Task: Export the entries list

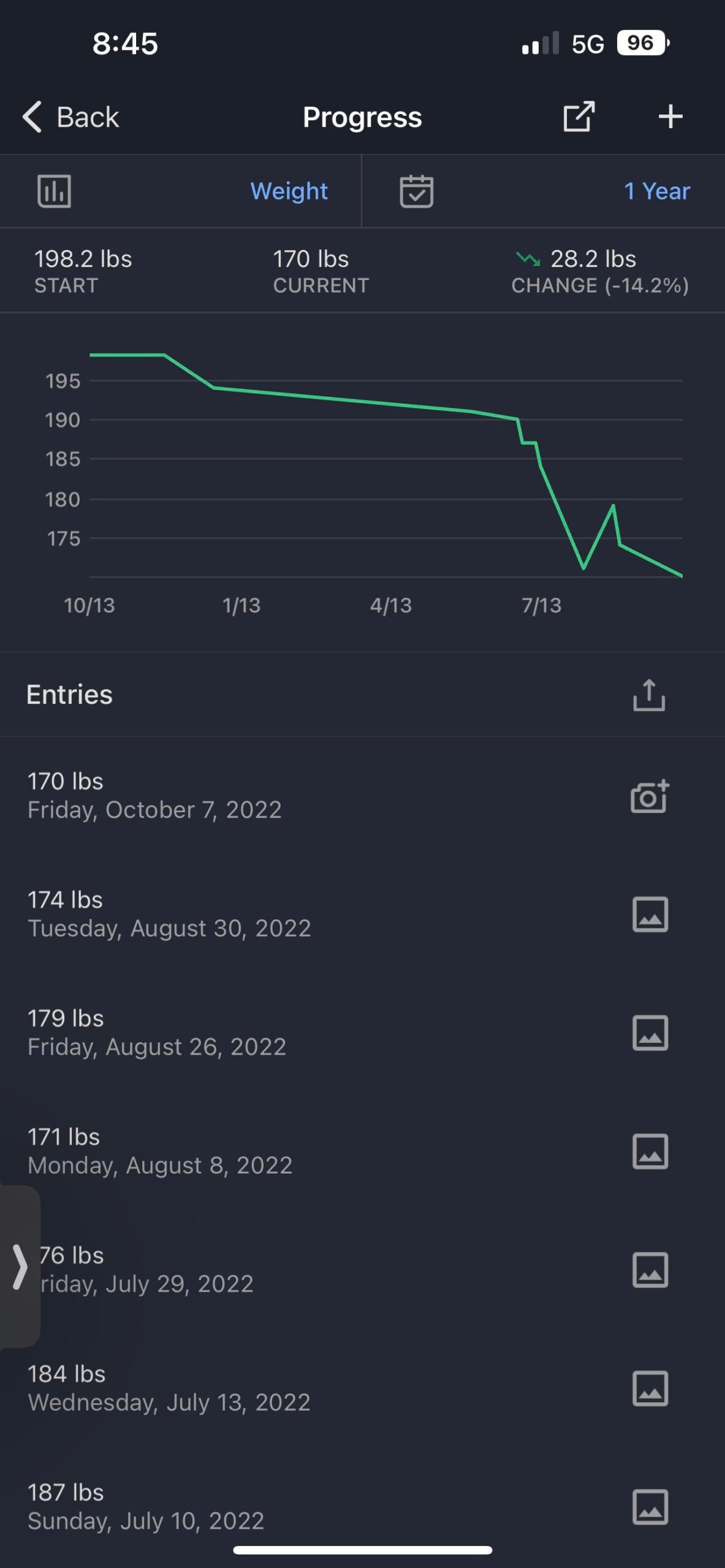Action: click(648, 695)
